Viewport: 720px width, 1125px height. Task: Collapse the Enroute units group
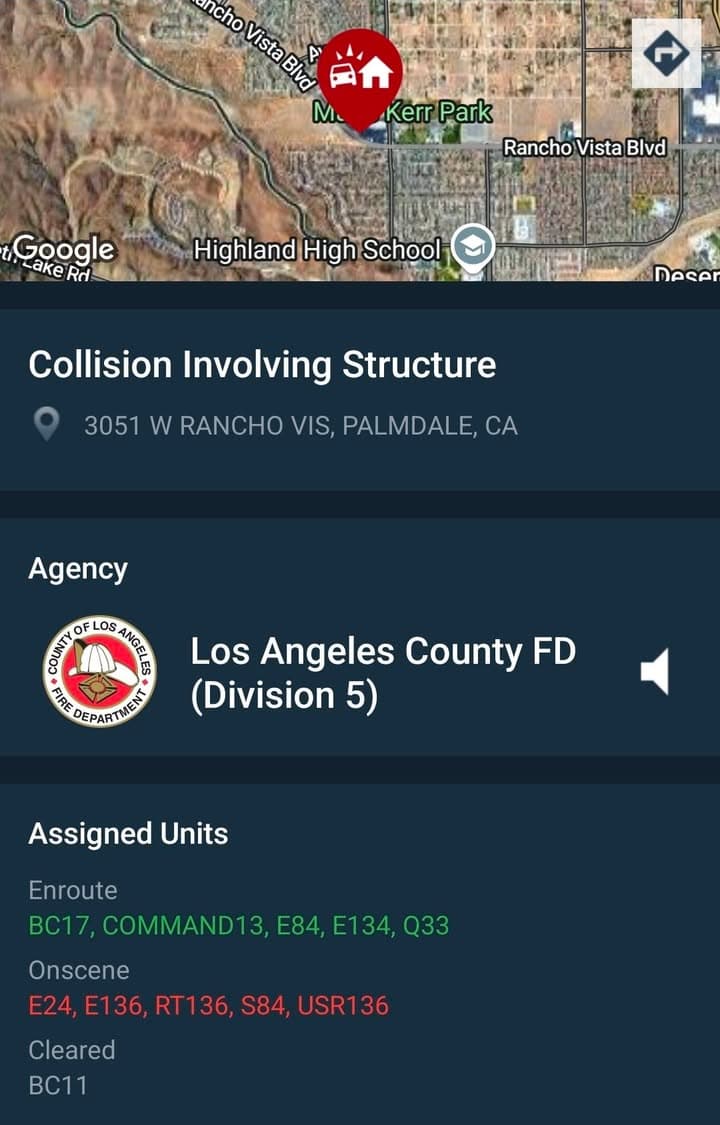(x=74, y=890)
